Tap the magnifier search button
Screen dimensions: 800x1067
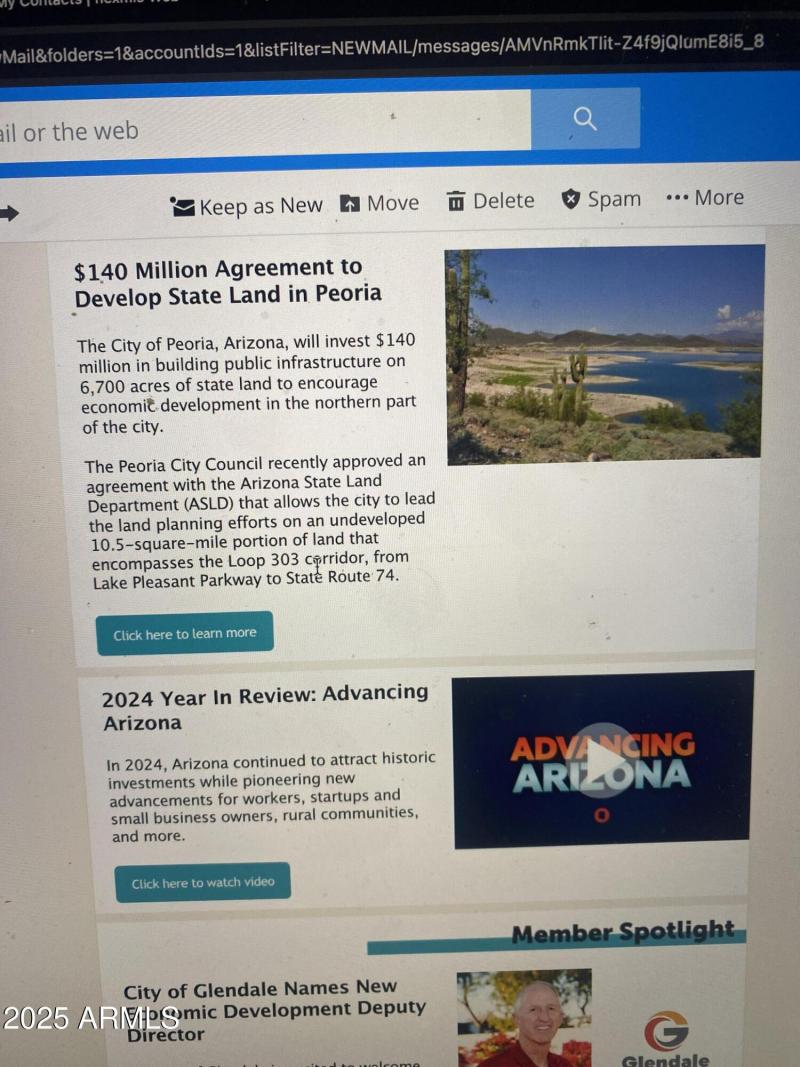[x=585, y=120]
